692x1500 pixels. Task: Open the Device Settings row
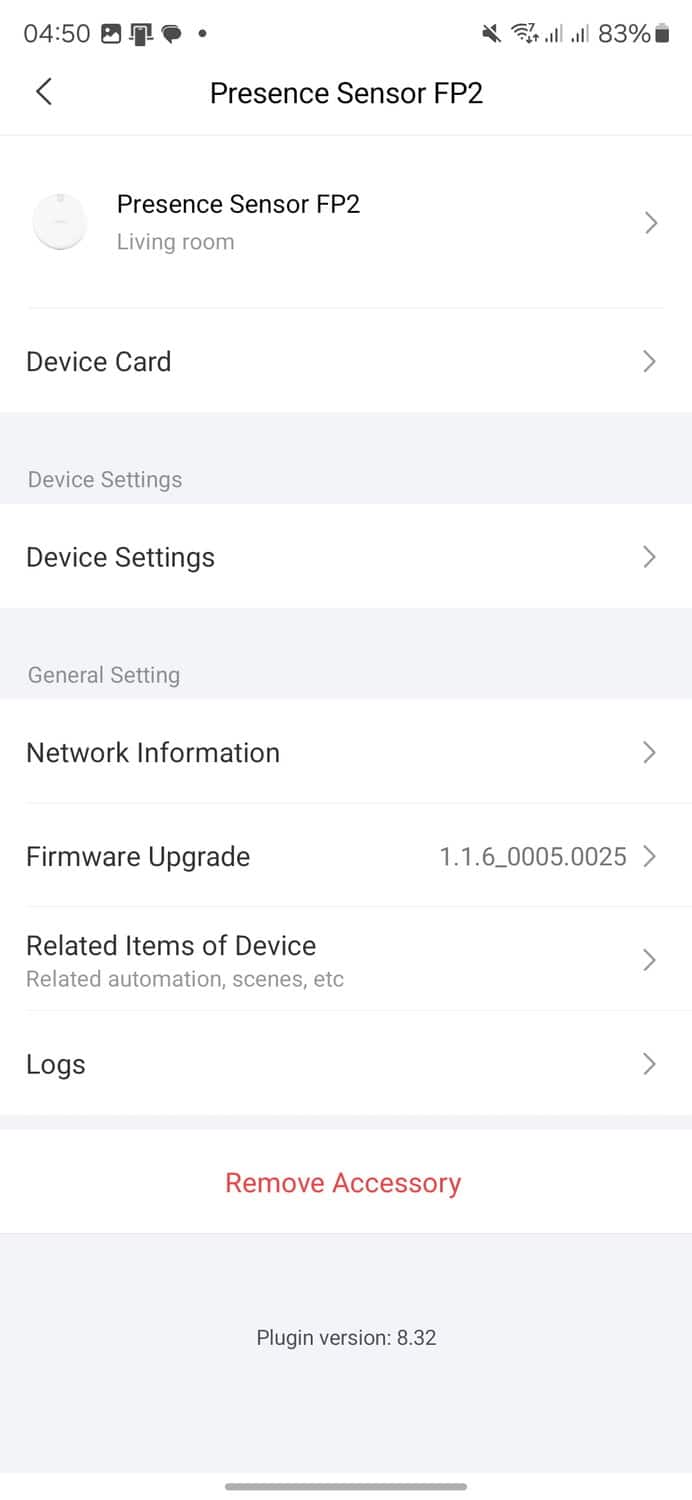(345, 557)
